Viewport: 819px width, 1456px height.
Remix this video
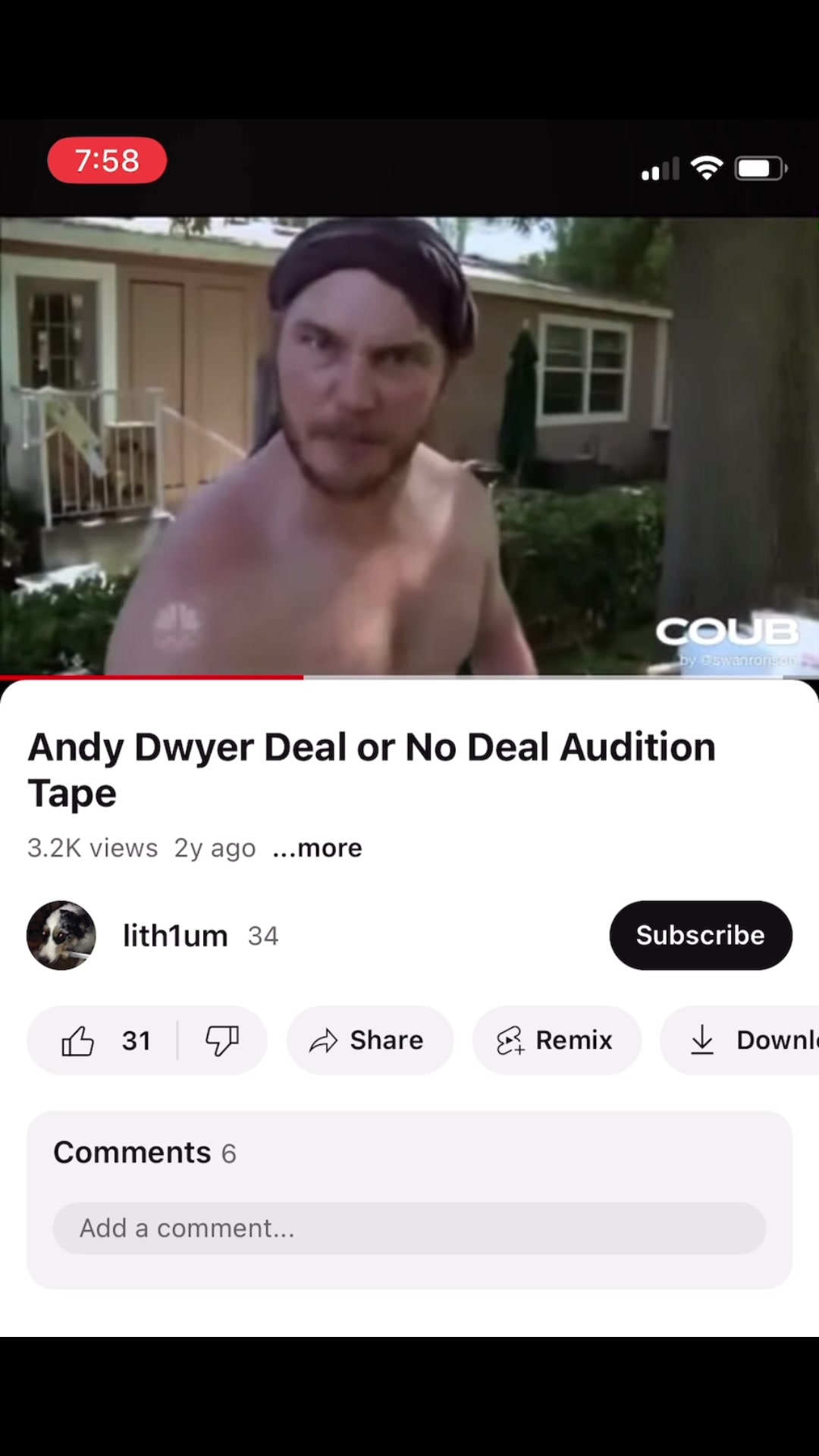[557, 1040]
